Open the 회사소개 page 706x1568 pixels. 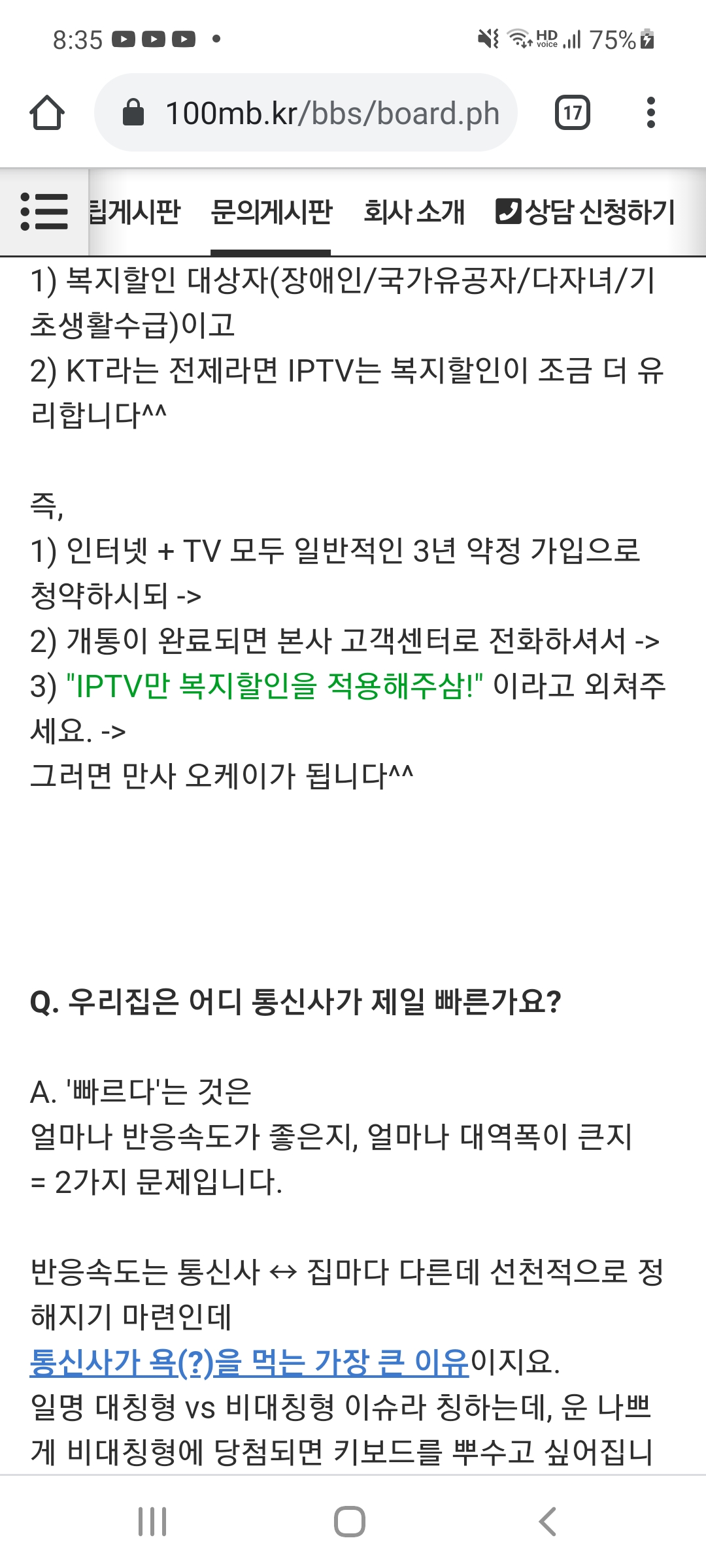(414, 211)
